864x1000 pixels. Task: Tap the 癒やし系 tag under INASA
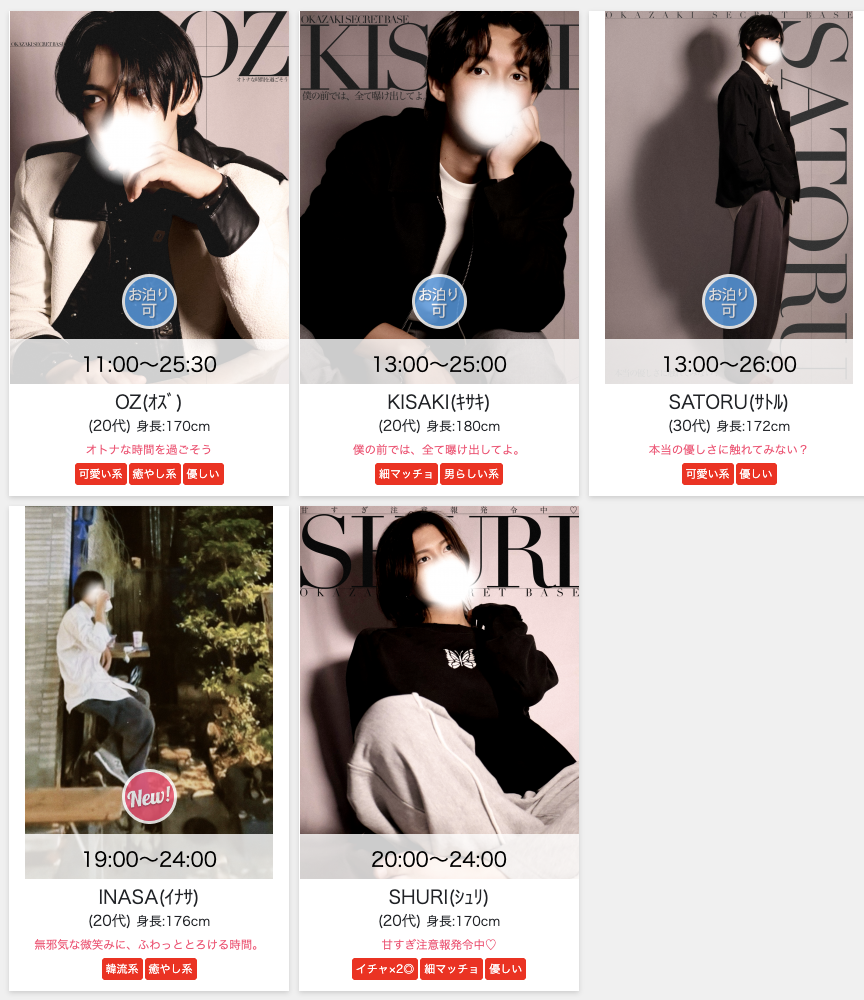click(x=171, y=969)
